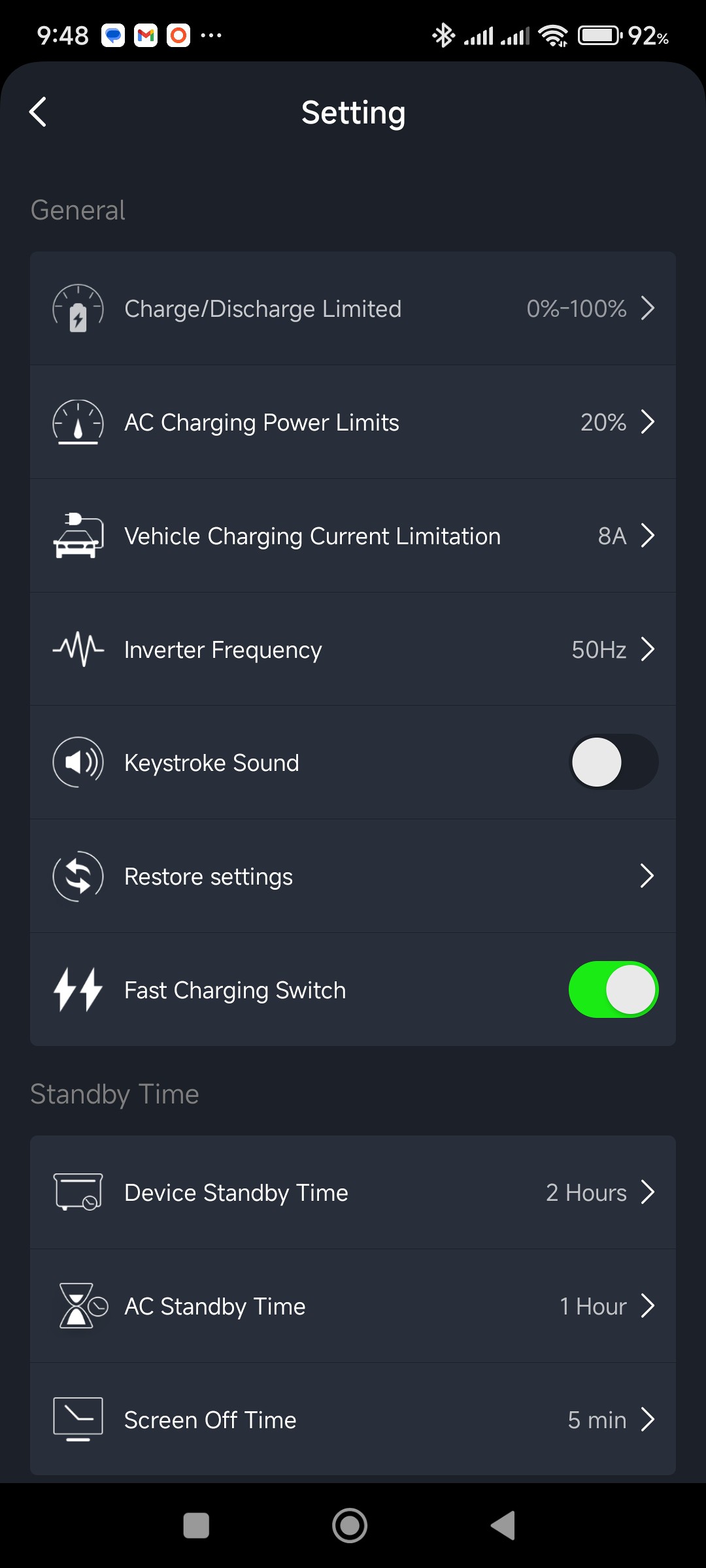Change the Inverter Frequency setting
Viewport: 706px width, 1568px height.
pos(353,649)
